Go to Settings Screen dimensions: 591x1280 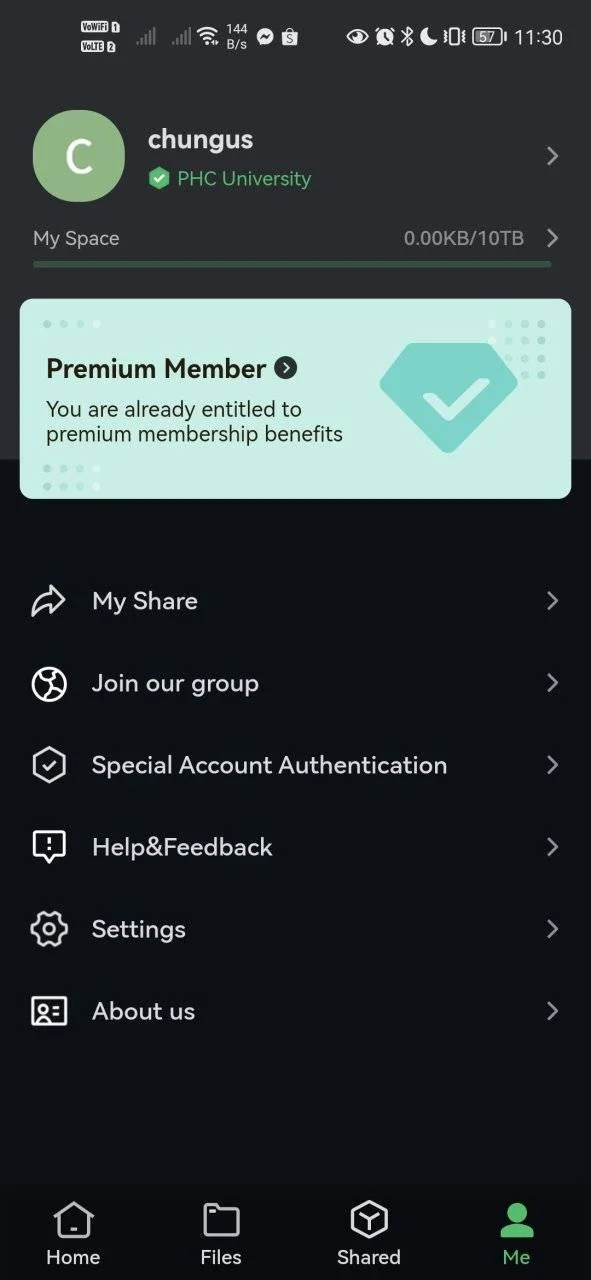(295, 929)
